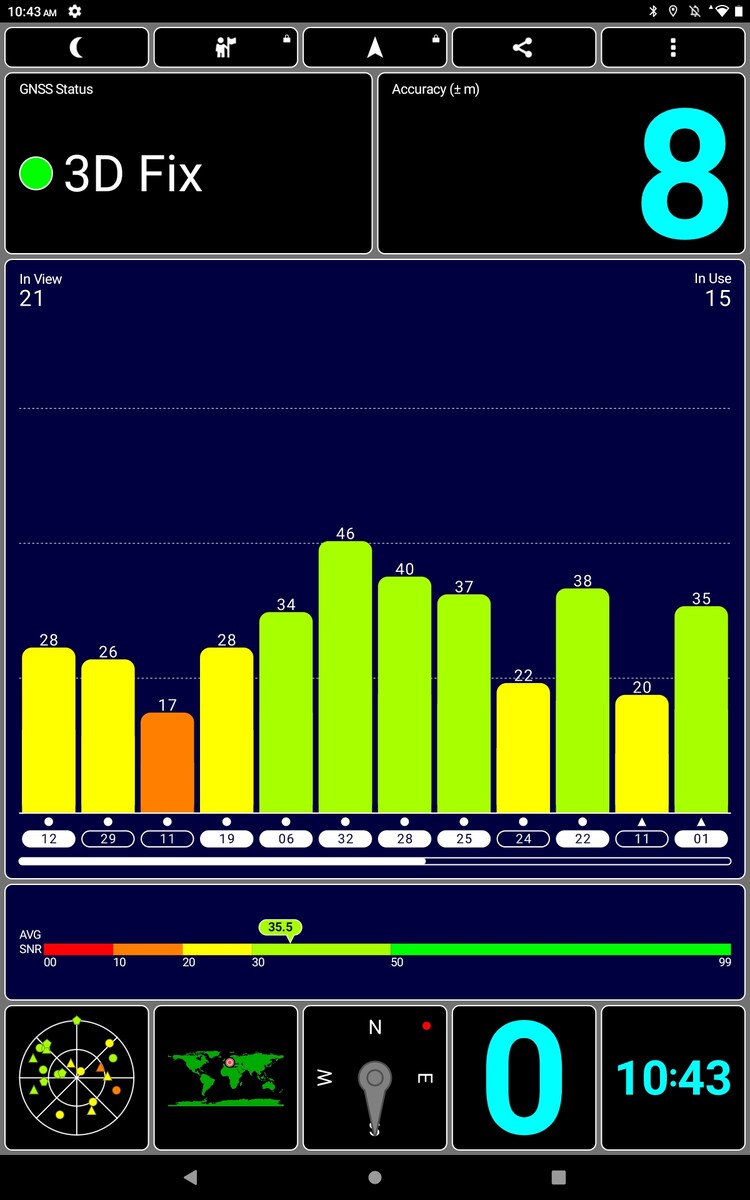750x1200 pixels.
Task: Go to the home screen
Action: coord(375,1177)
